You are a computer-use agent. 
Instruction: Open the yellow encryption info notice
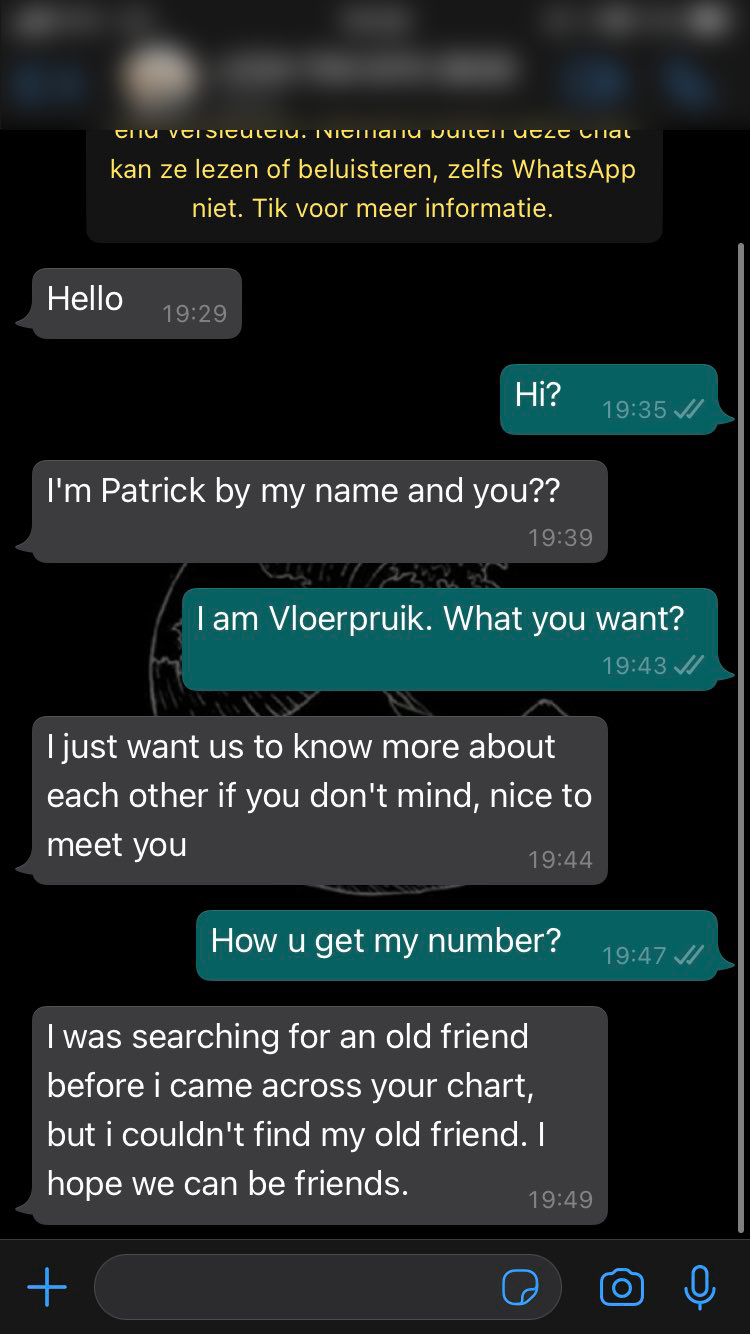[374, 188]
